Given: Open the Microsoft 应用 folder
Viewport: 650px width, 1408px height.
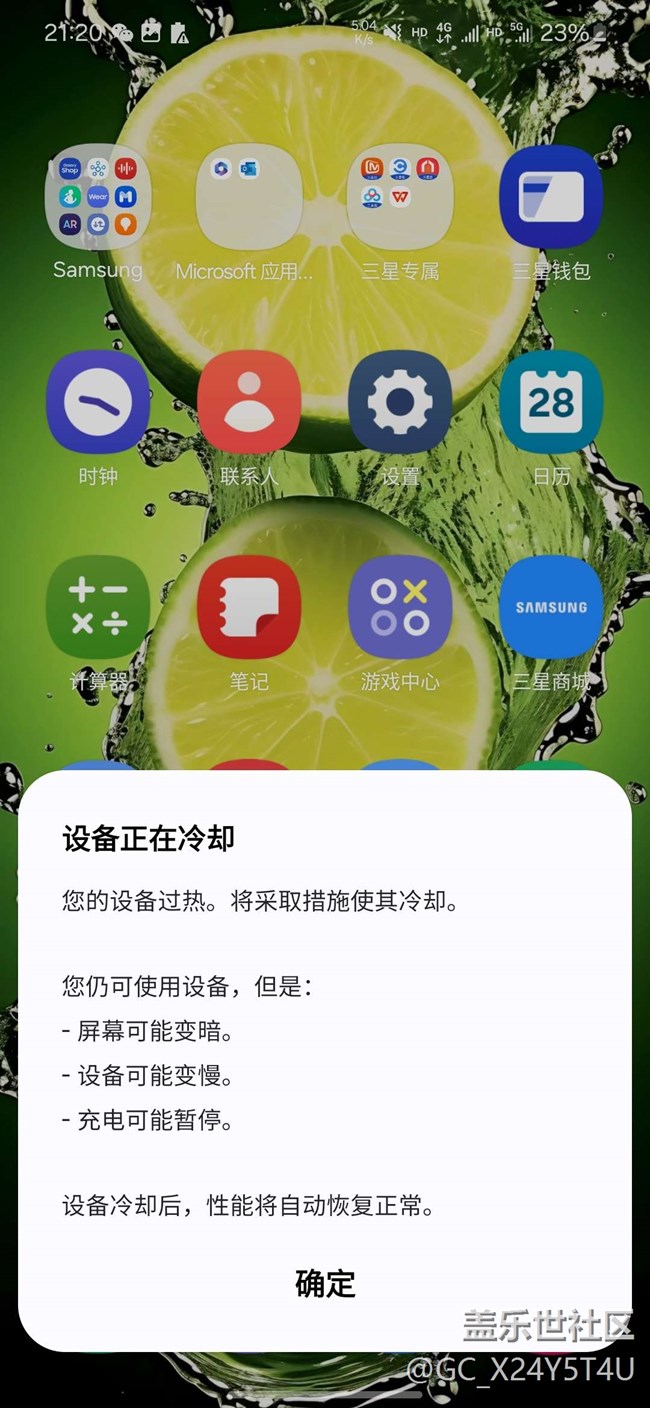Looking at the screenshot, I should (249, 197).
